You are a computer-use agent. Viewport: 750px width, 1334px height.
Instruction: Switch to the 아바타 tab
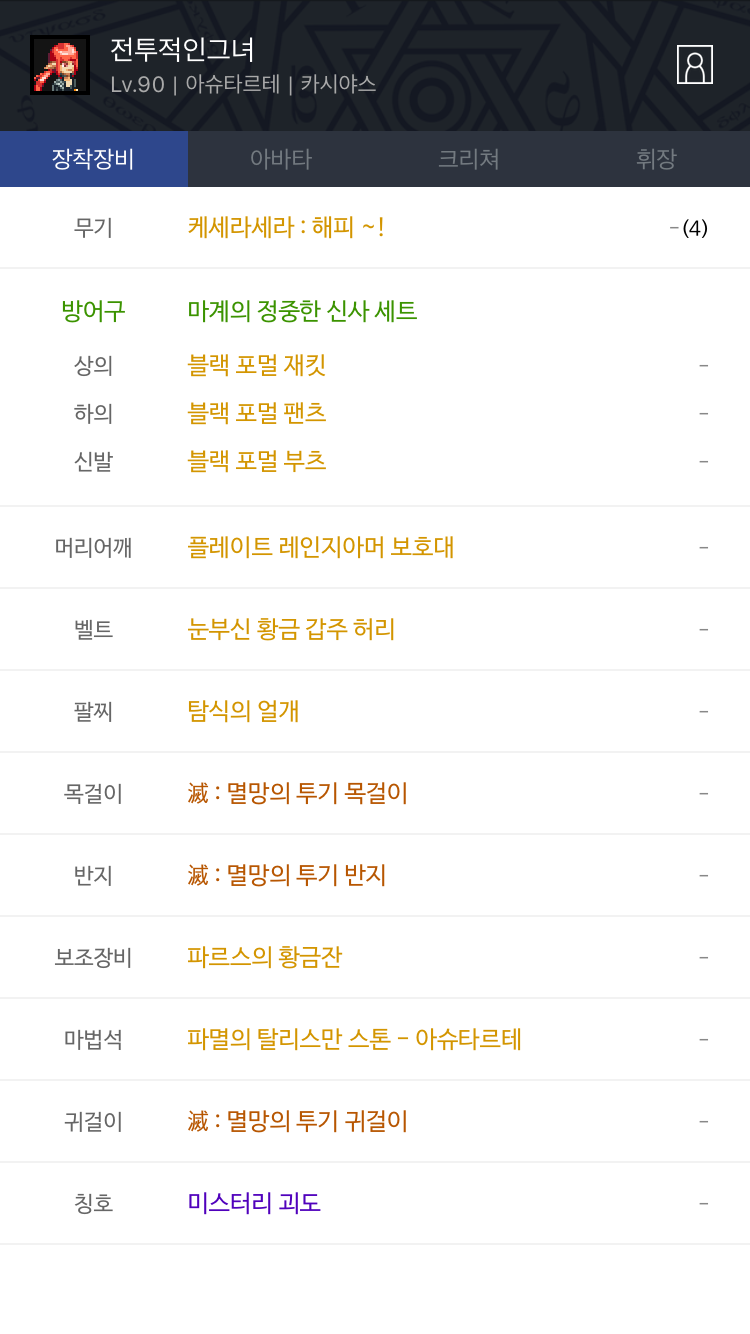[281, 159]
